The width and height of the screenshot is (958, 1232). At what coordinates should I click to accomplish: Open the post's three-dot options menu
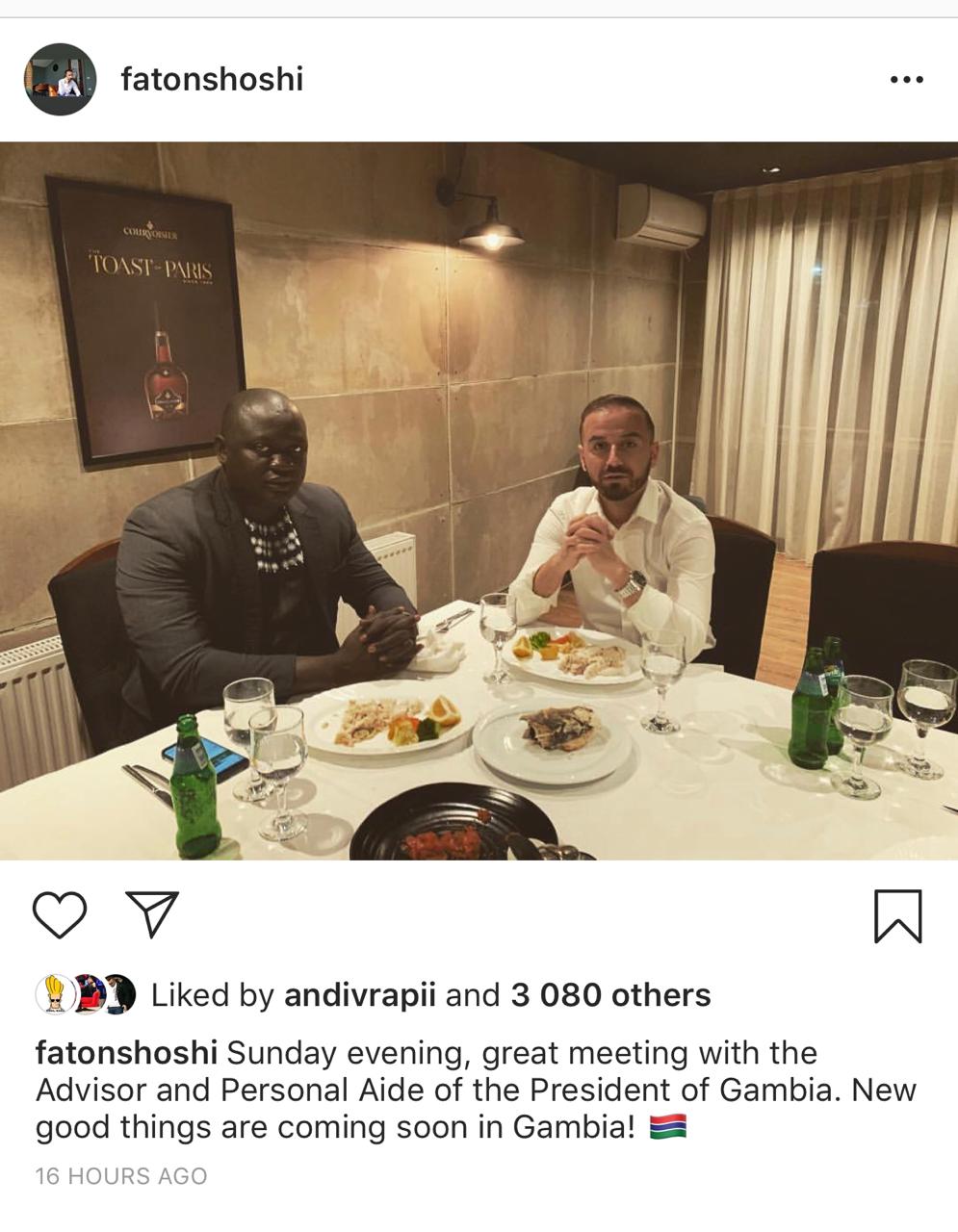pos(906,80)
